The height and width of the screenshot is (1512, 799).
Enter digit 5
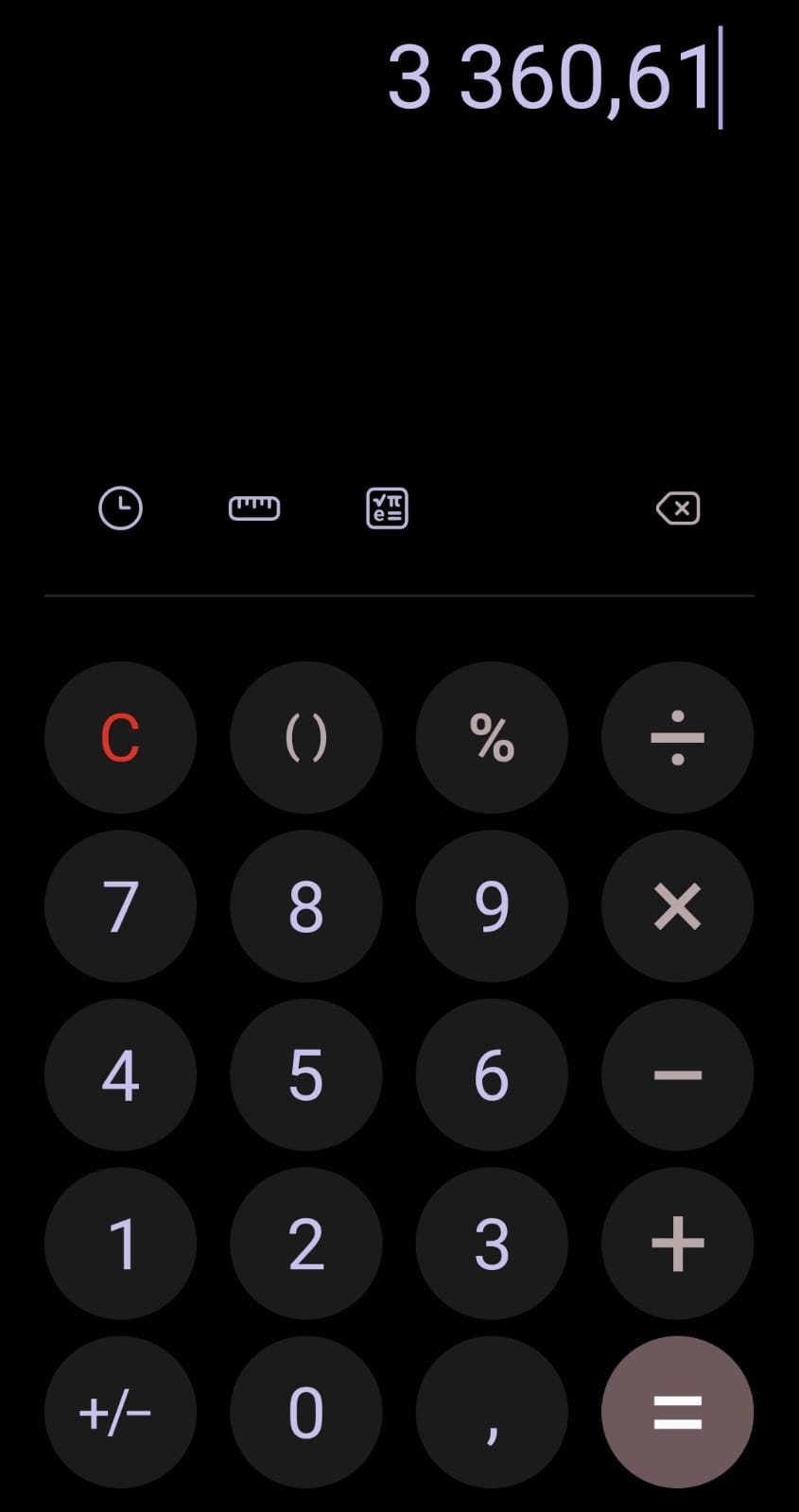[x=305, y=1074]
